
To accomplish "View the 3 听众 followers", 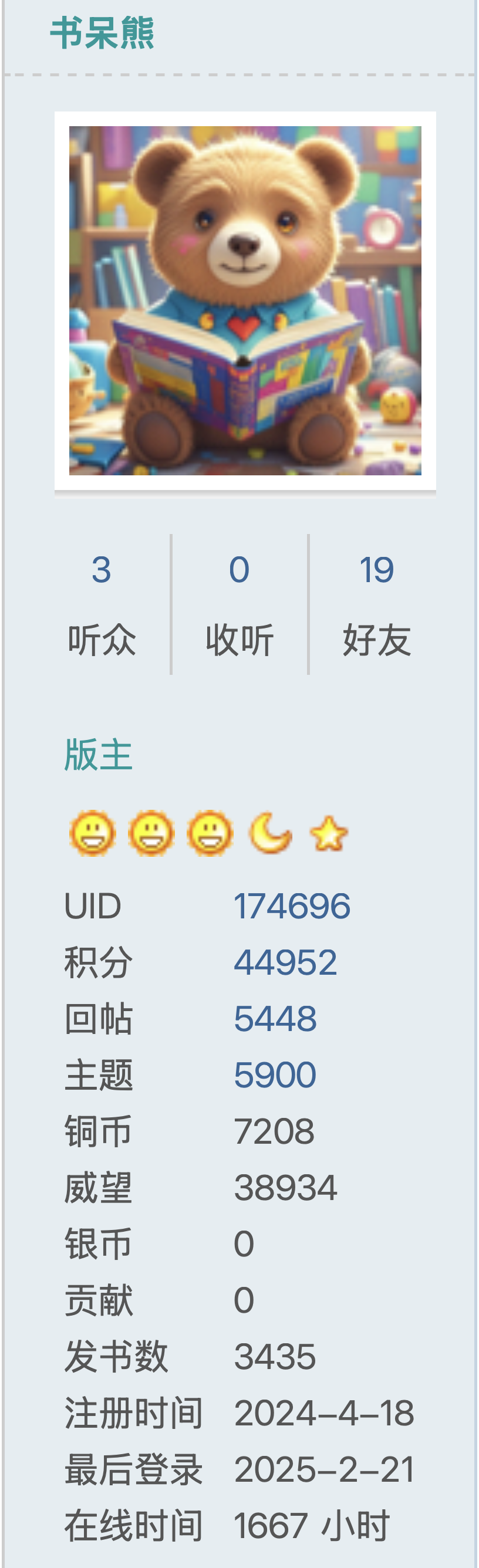I will [x=101, y=570].
